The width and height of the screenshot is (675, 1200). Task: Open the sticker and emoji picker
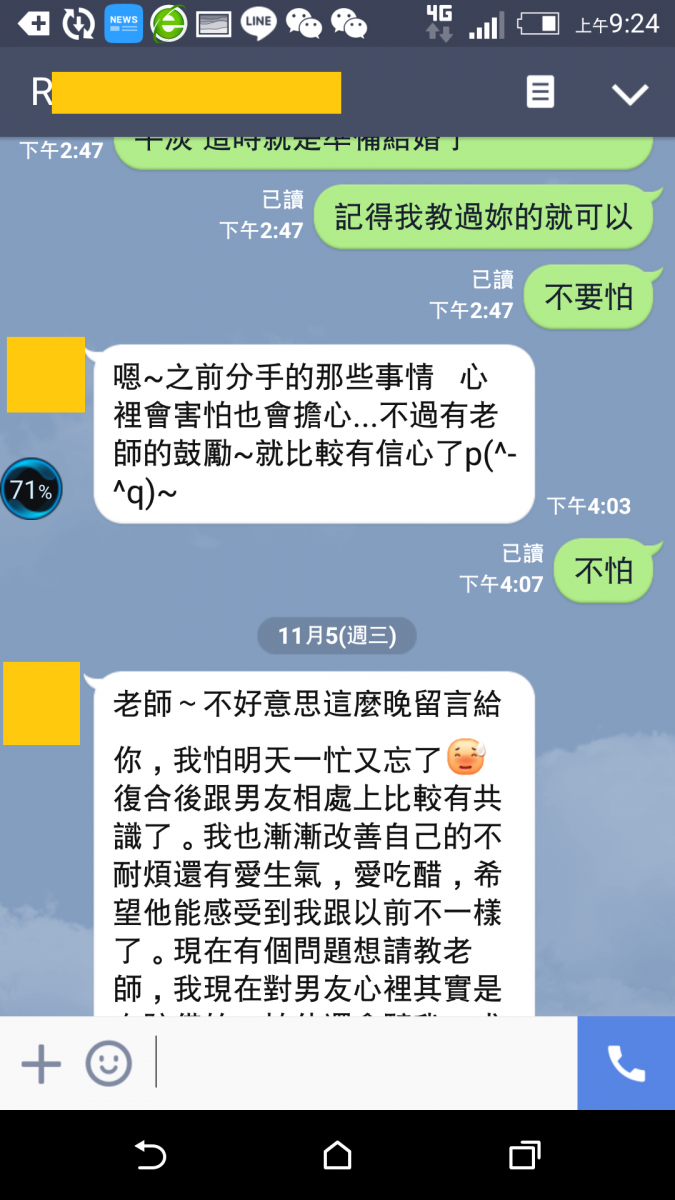[x=108, y=1062]
